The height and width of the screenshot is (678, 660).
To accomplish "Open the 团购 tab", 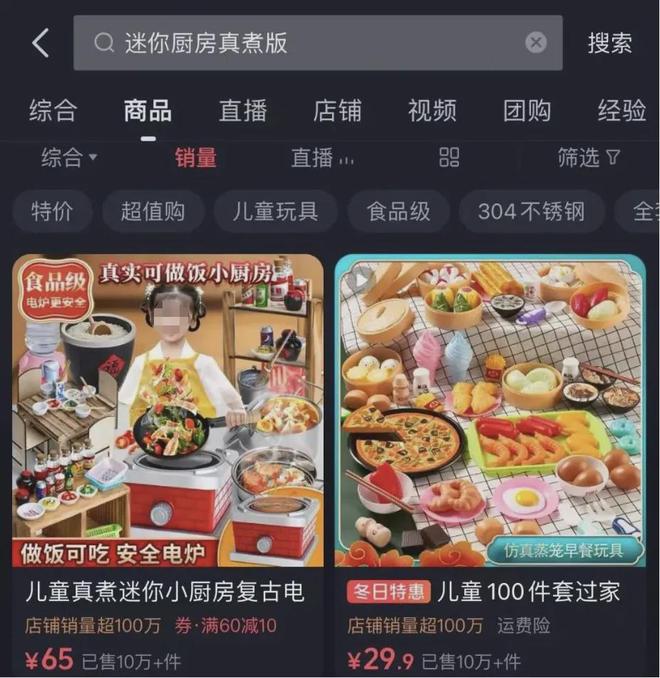I will click(x=527, y=110).
